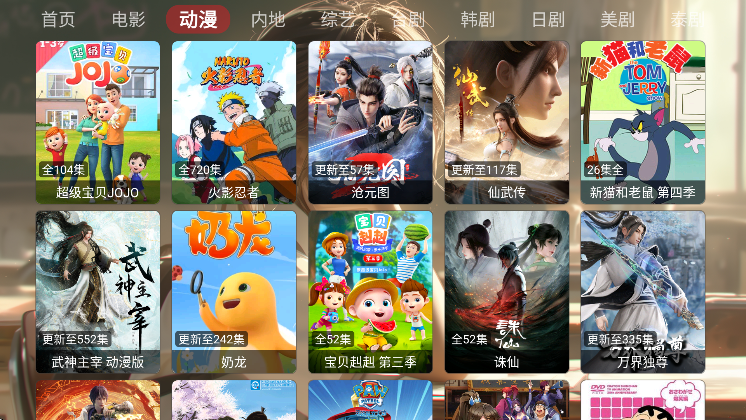Open the 沧元图 card

pos(370,120)
